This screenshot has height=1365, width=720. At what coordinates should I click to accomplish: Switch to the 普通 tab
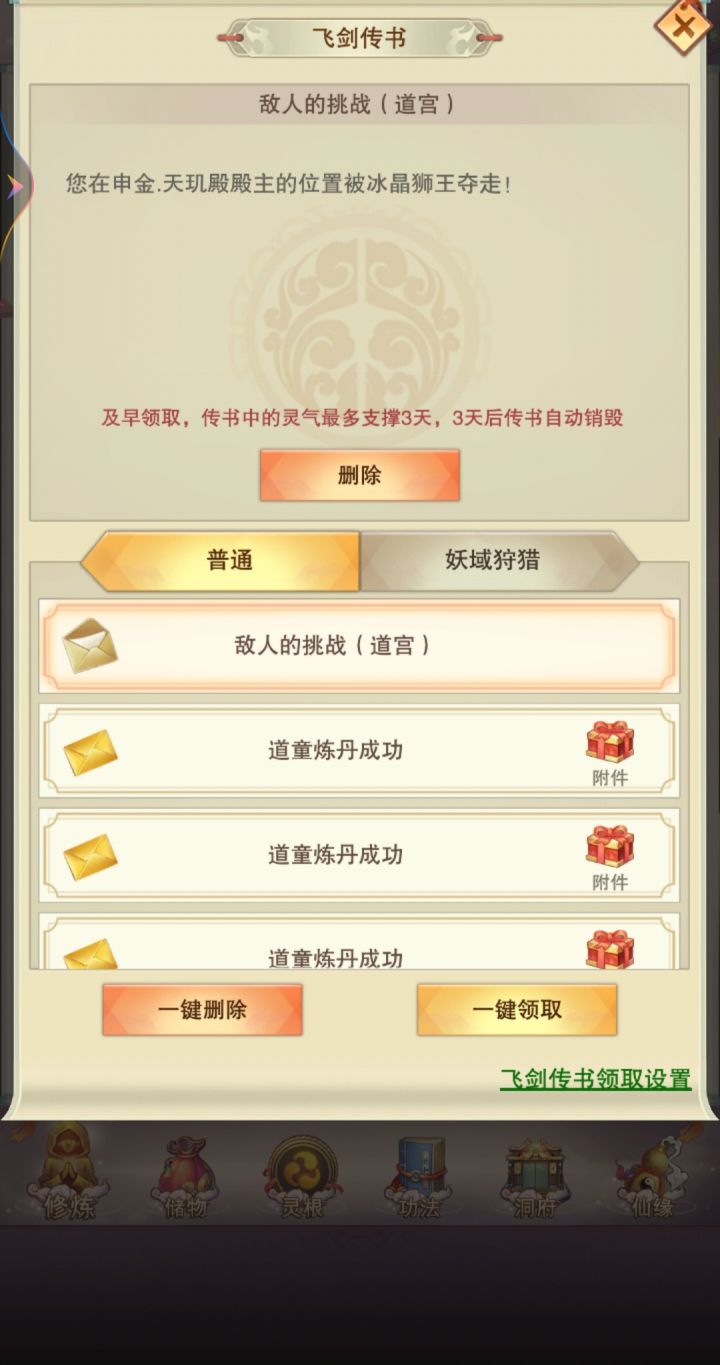pos(227,560)
